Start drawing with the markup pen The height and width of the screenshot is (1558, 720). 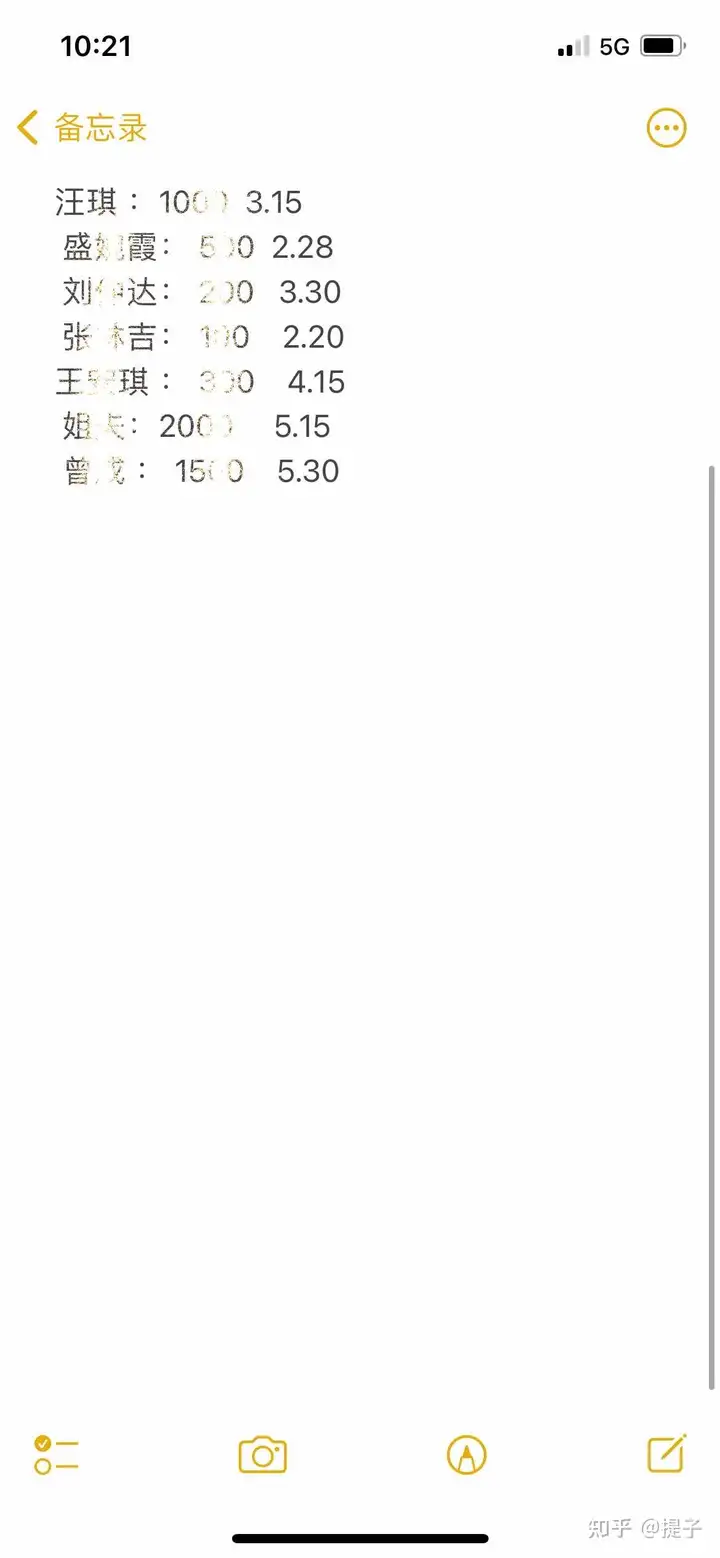point(466,1454)
